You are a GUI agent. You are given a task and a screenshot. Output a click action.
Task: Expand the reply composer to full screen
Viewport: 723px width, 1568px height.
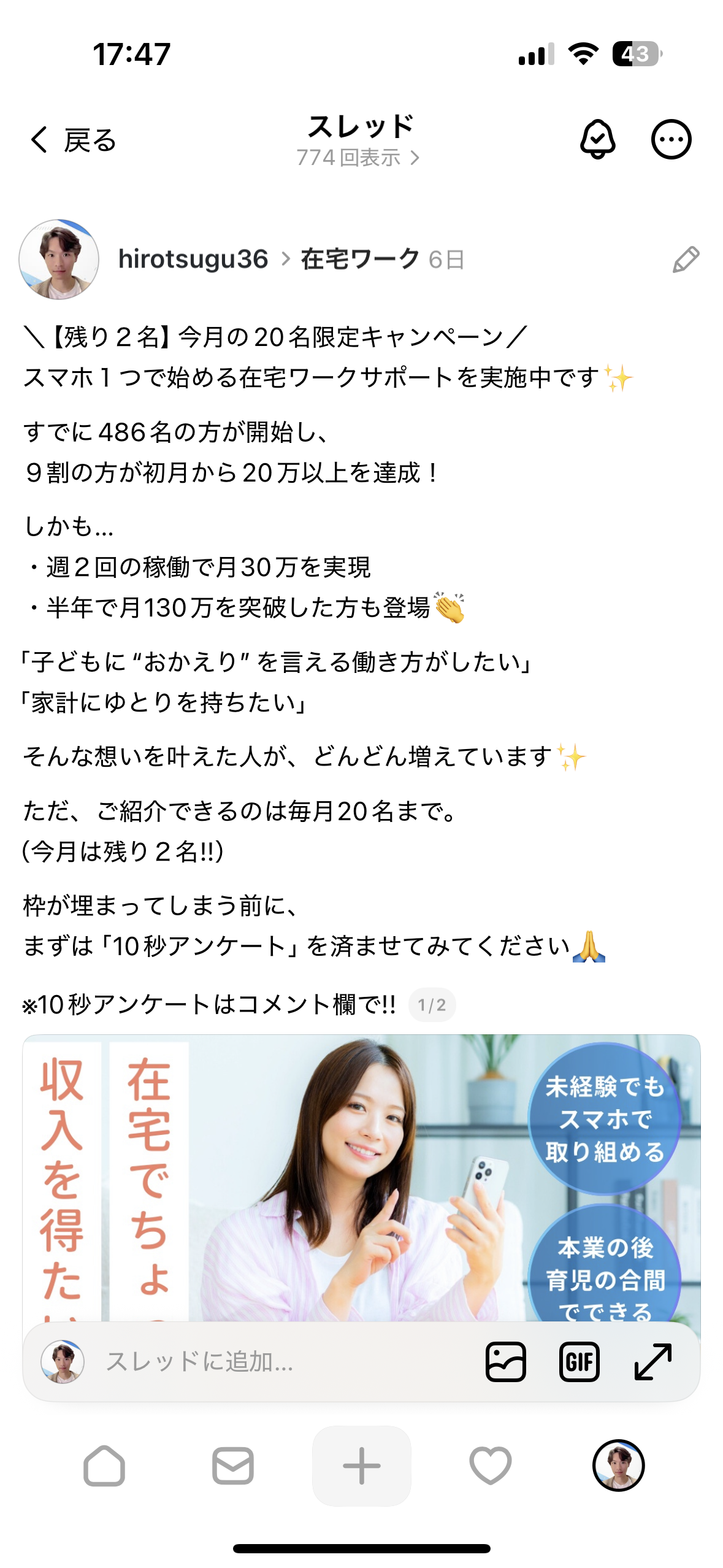click(652, 1362)
